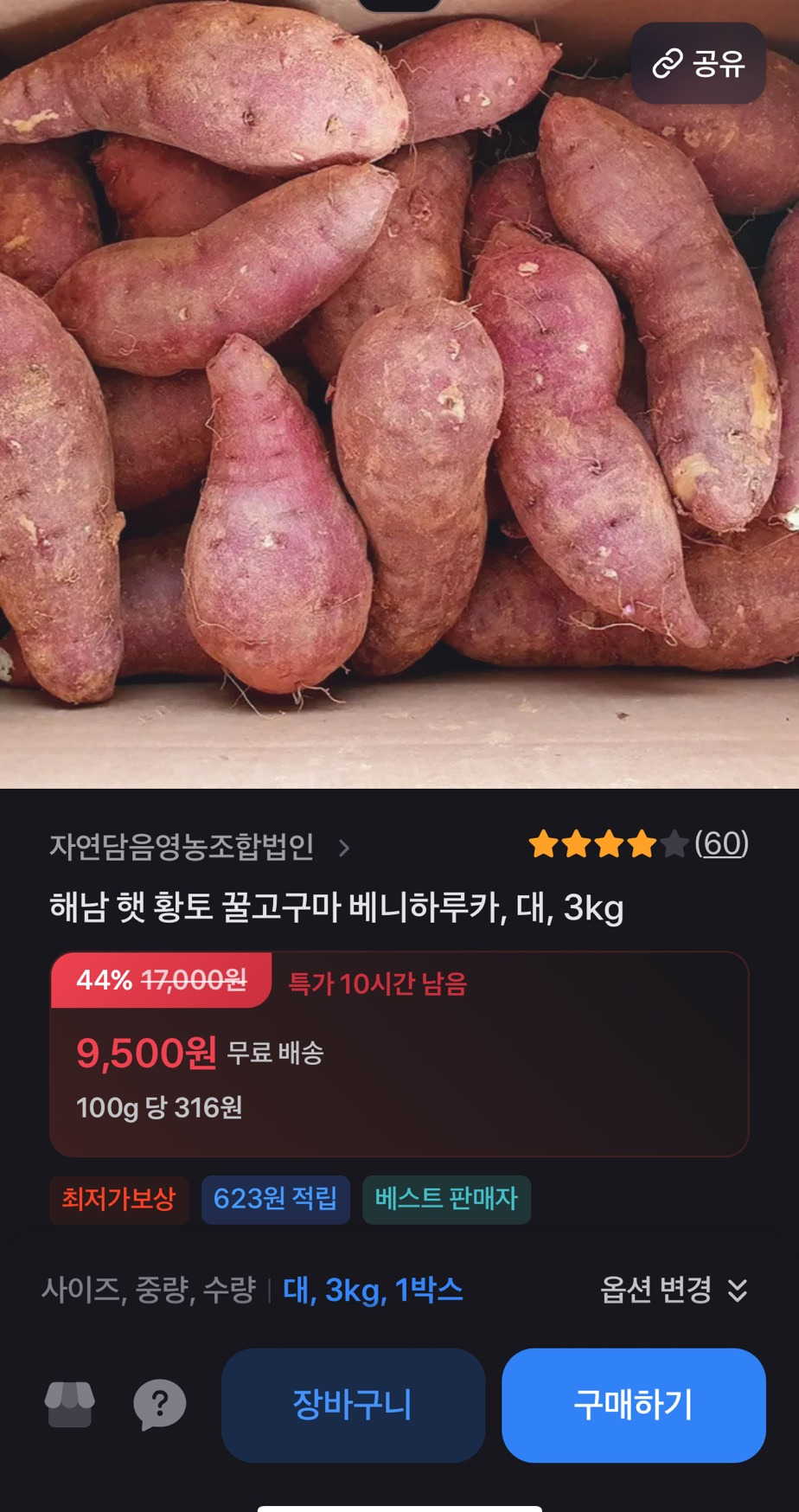Add item with 장바구니 button

[353, 1405]
